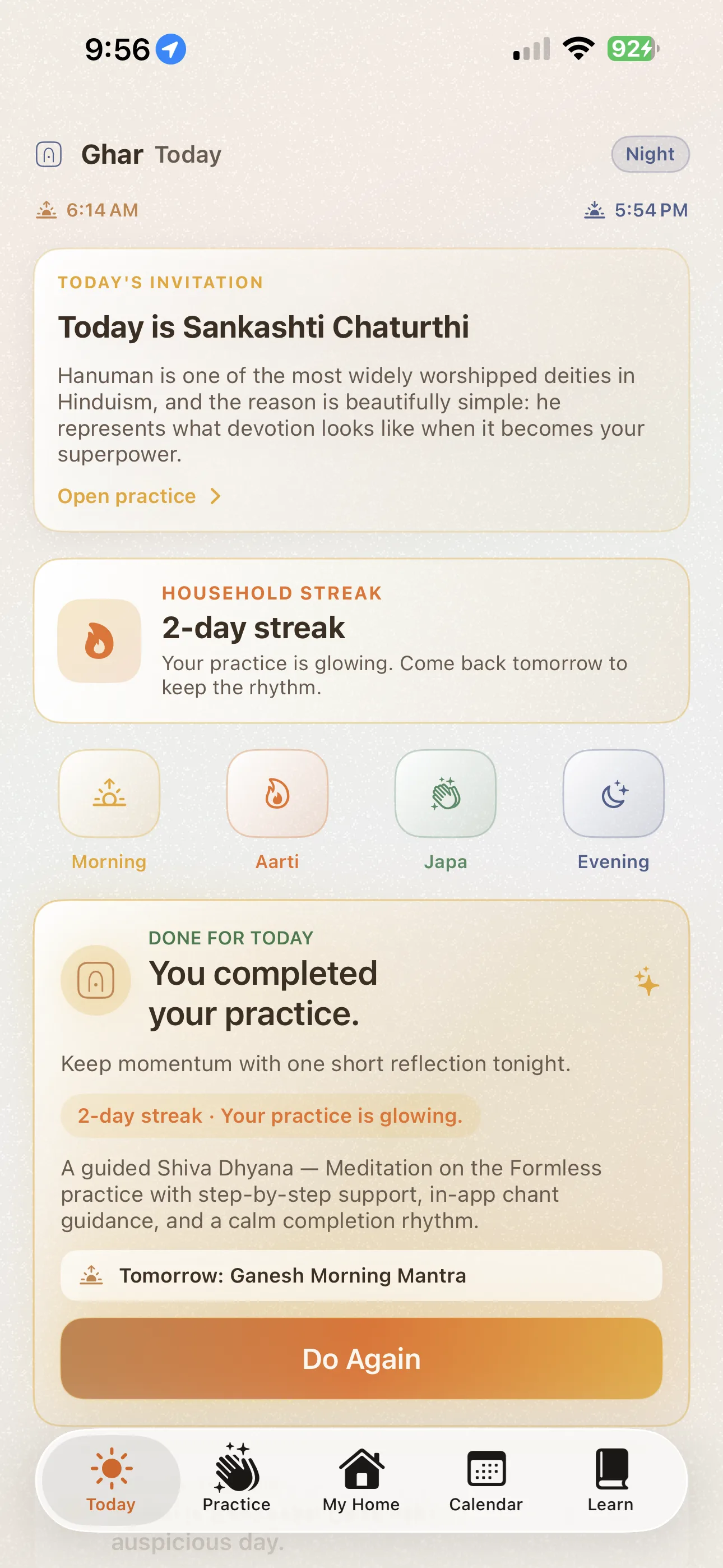Open the 2-day household streak card

361,640
